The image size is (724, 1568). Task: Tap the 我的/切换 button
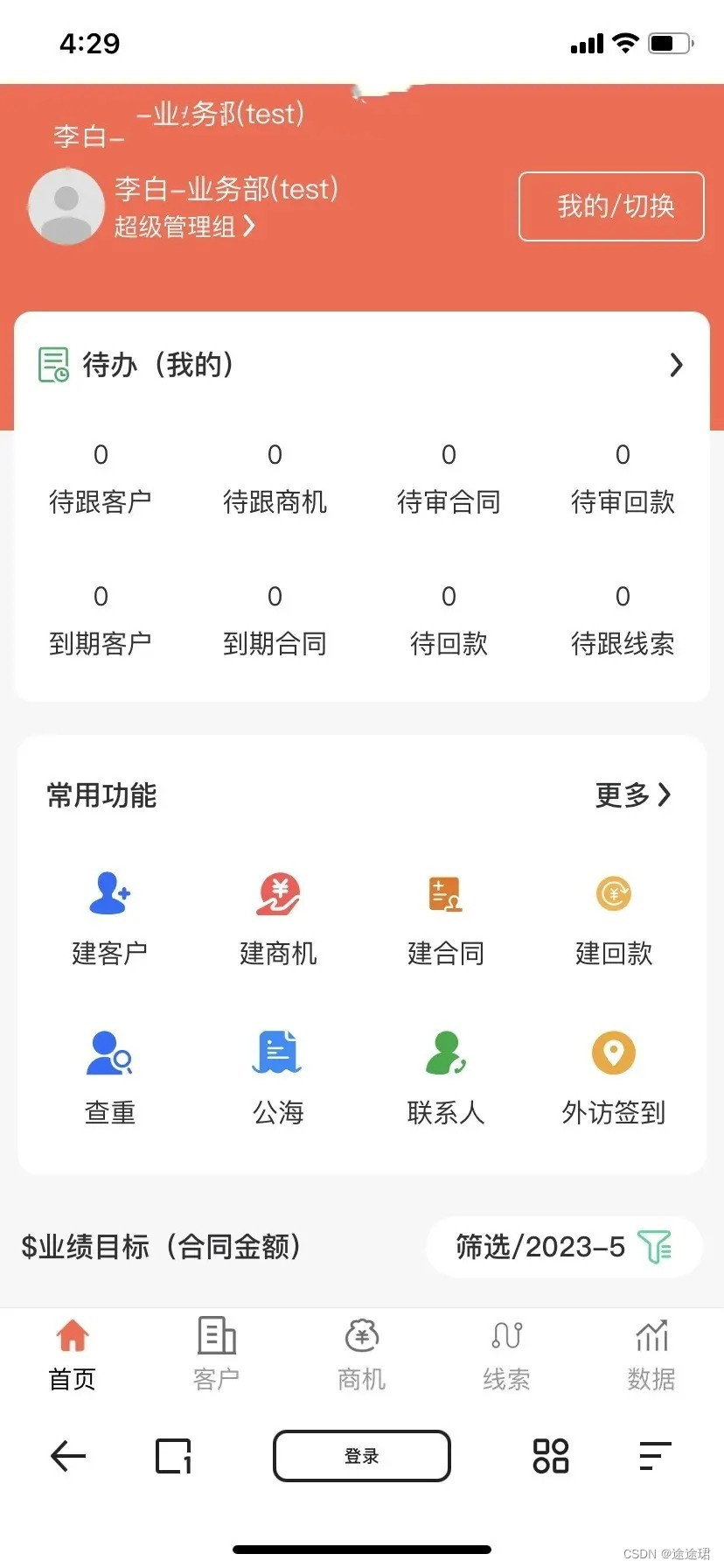(611, 206)
